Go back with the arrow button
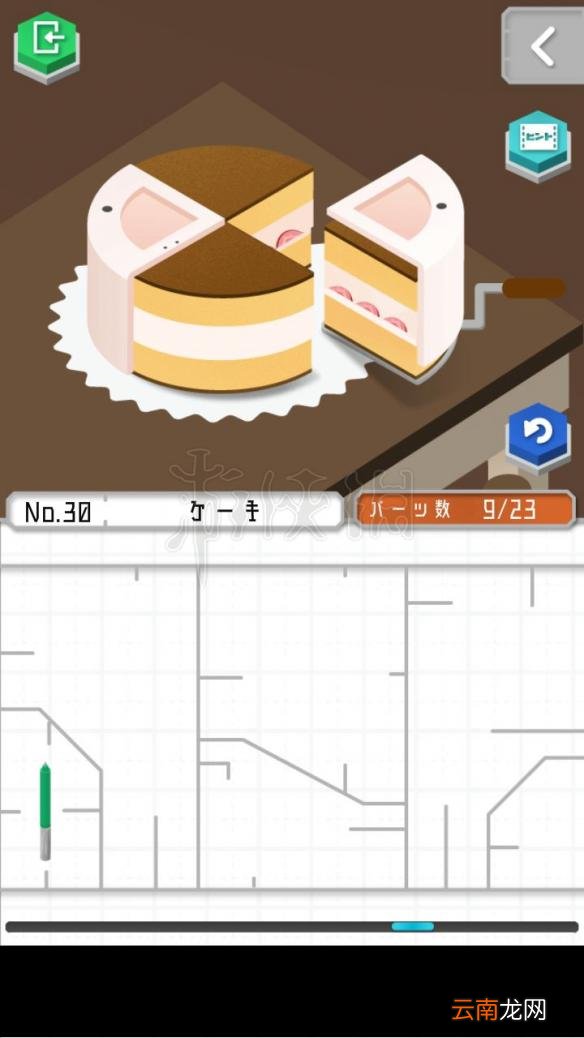The width and height of the screenshot is (584, 1038). pos(542,46)
